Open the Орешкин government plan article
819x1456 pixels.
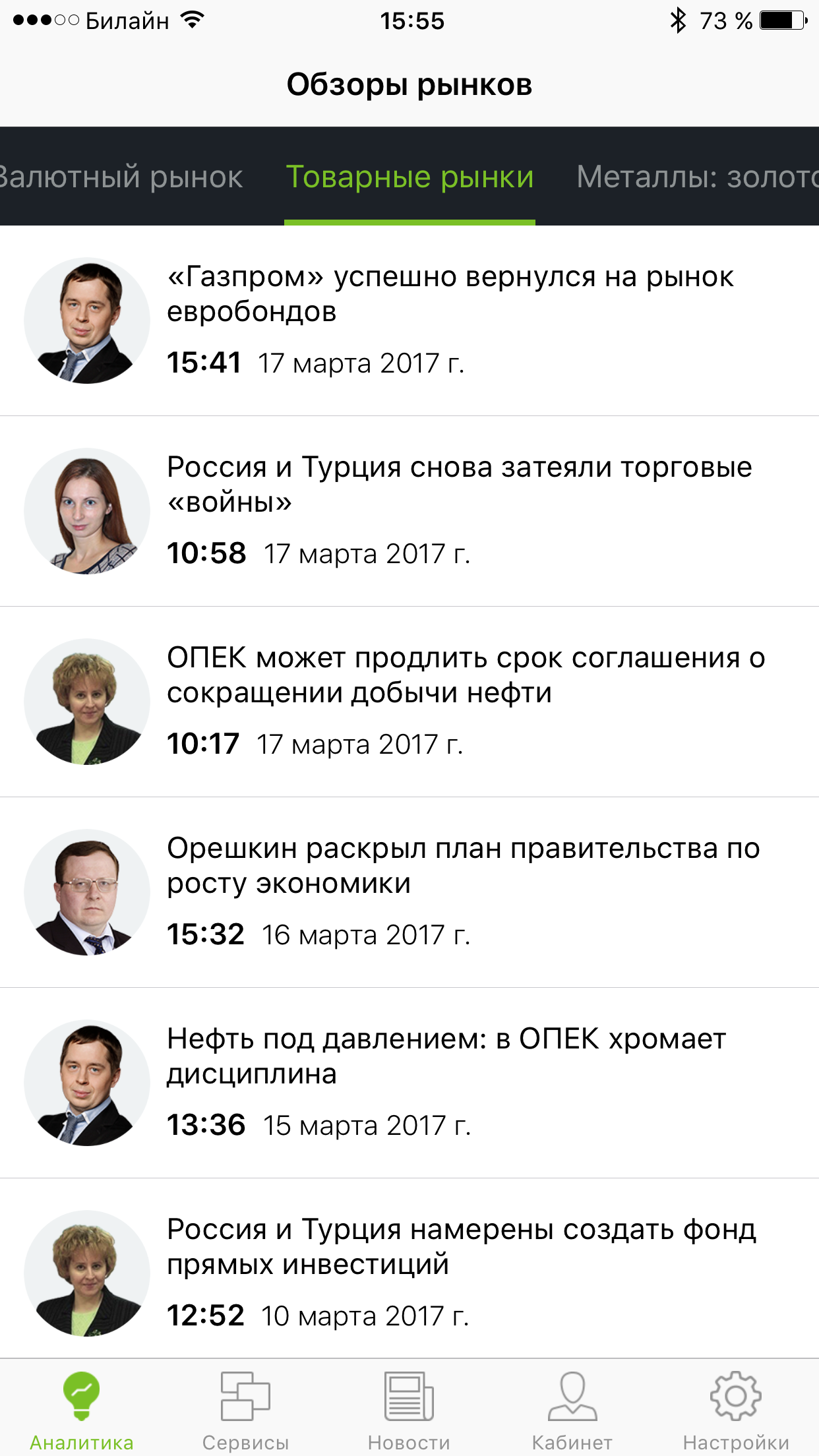463,866
